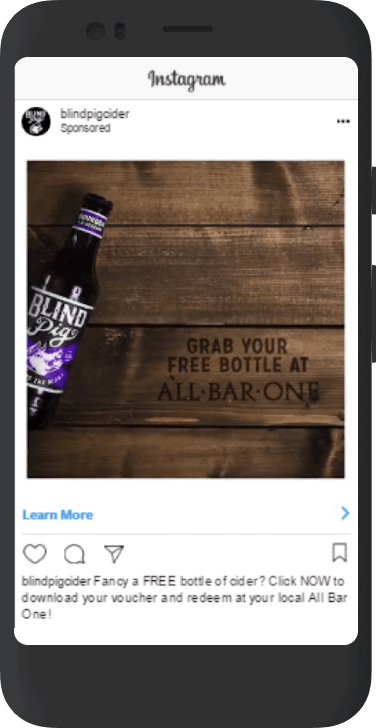Open comments on the sponsored post
The height and width of the screenshot is (728, 377).
pos(74,554)
